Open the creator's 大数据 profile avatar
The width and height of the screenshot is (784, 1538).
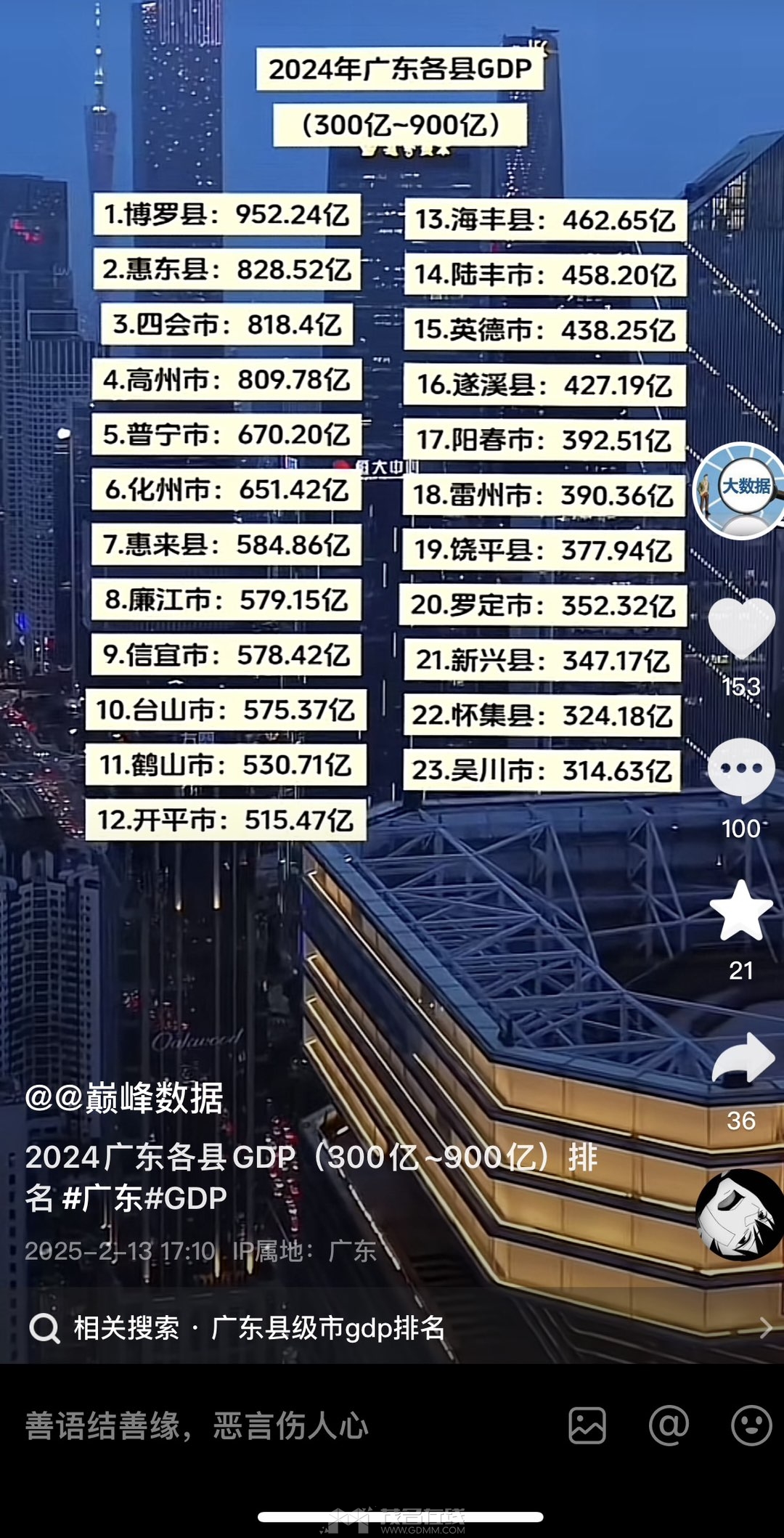click(x=740, y=491)
